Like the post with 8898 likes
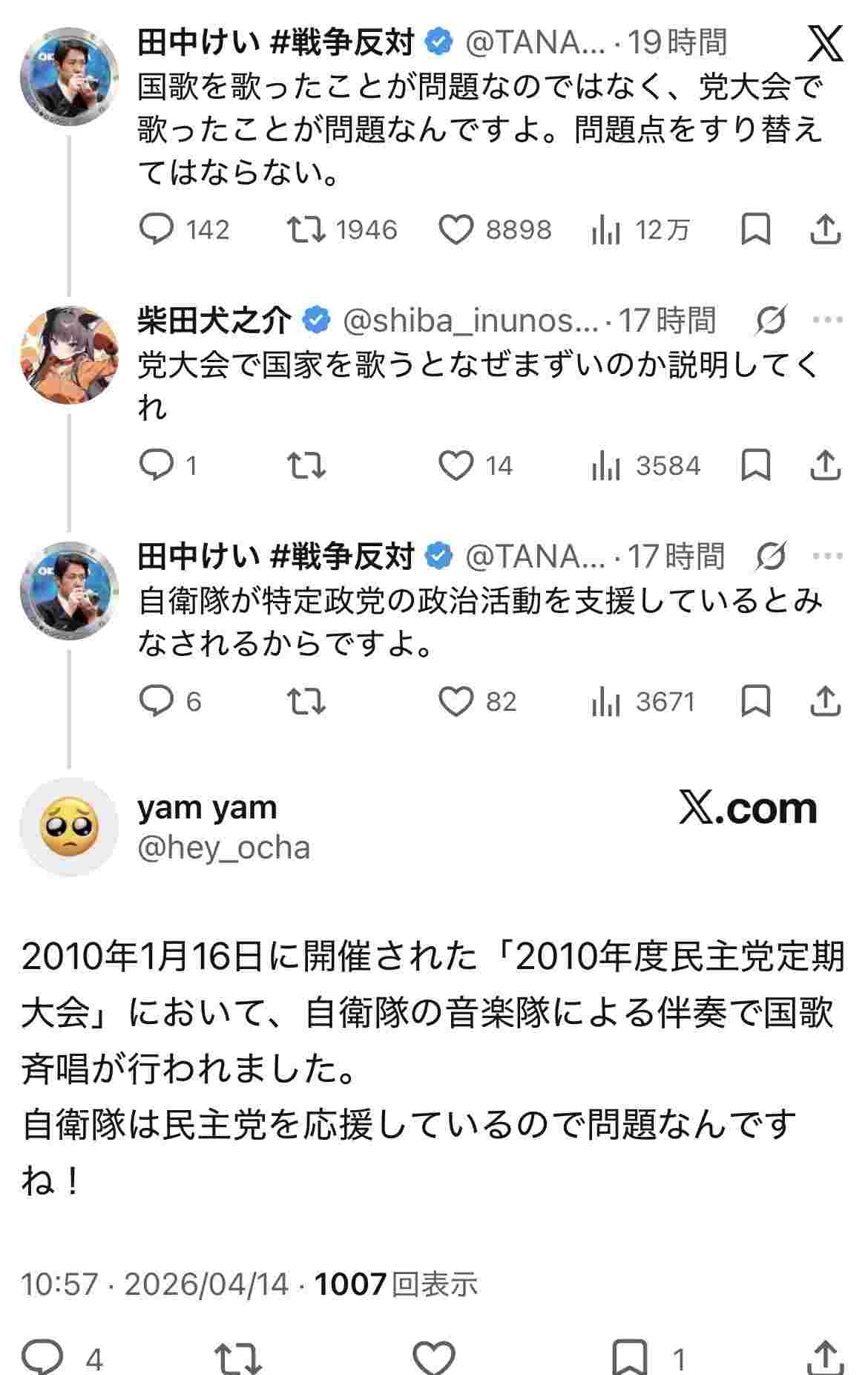868x1375 pixels. [456, 230]
